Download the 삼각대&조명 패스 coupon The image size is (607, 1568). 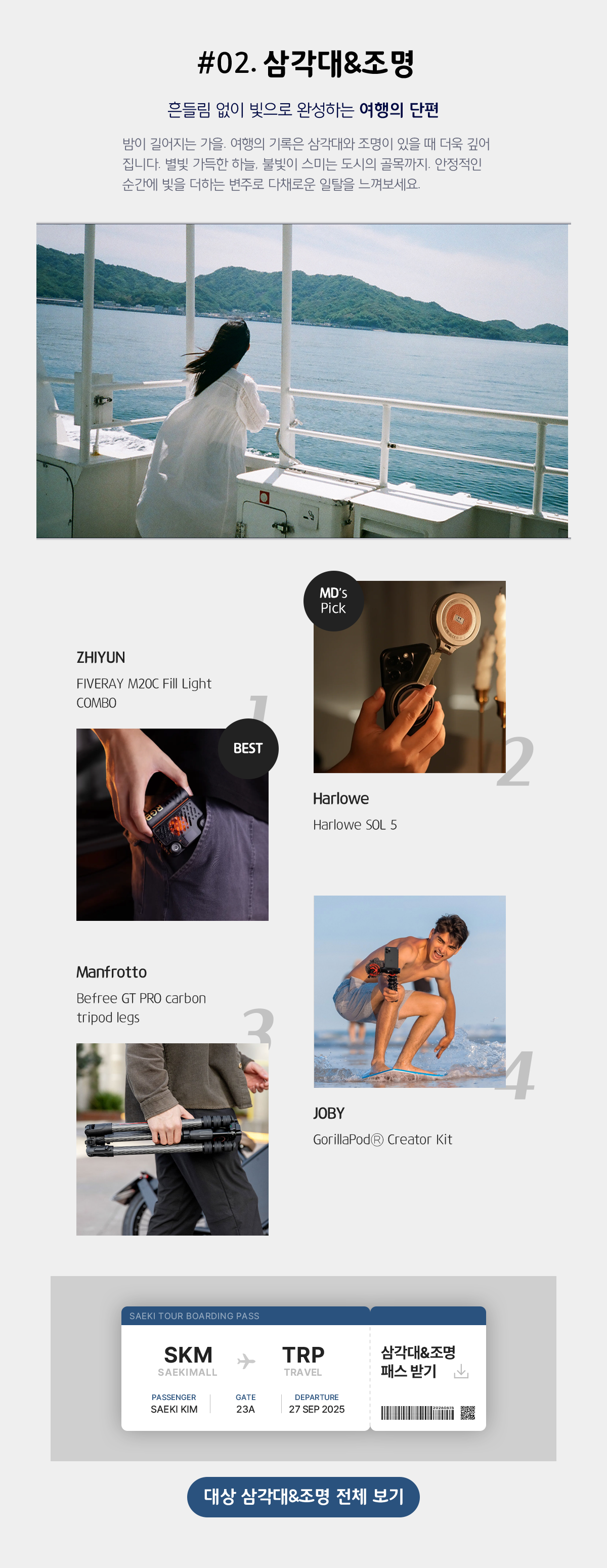(461, 1371)
